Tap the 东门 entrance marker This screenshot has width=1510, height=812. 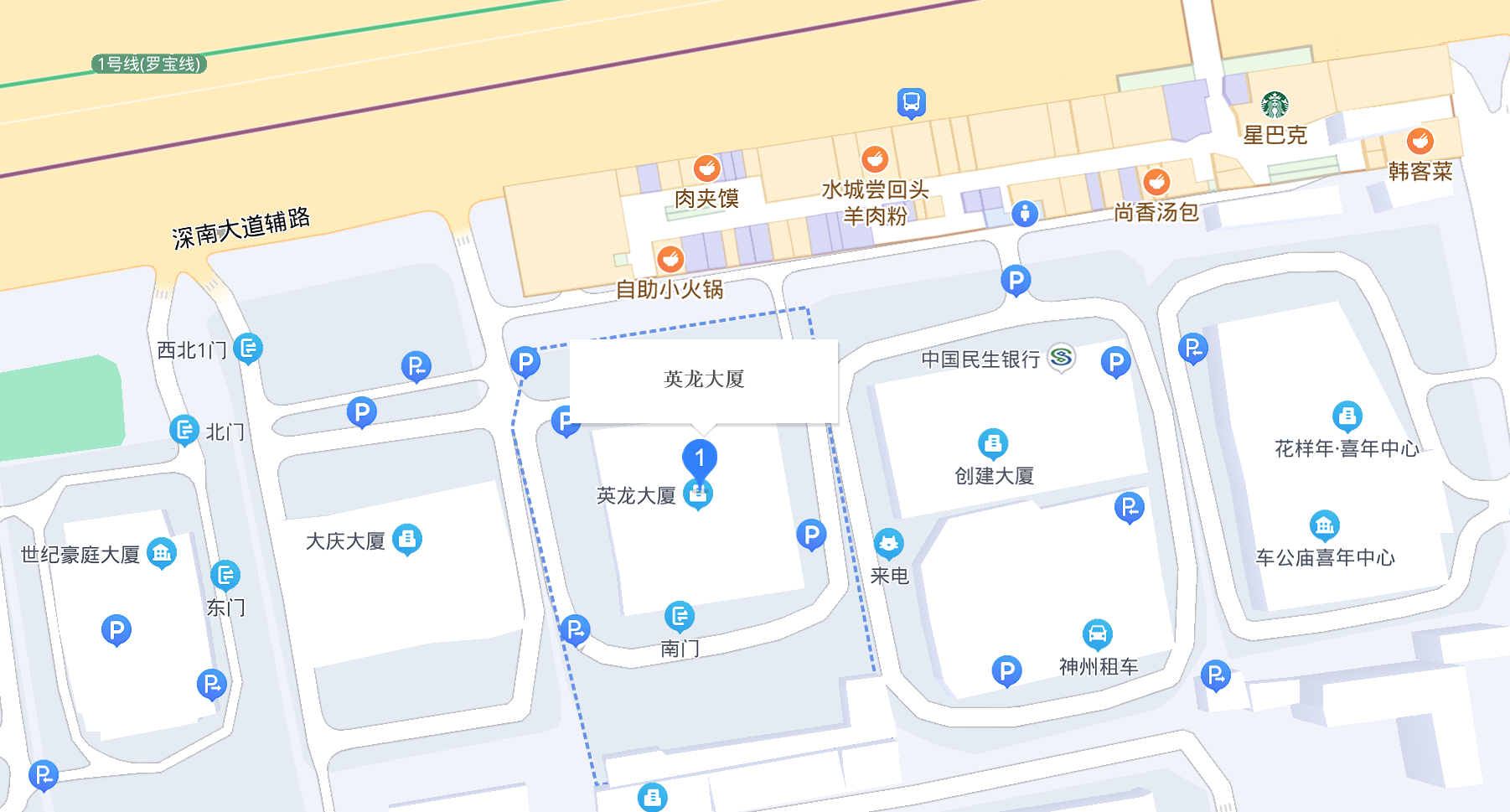225,576
